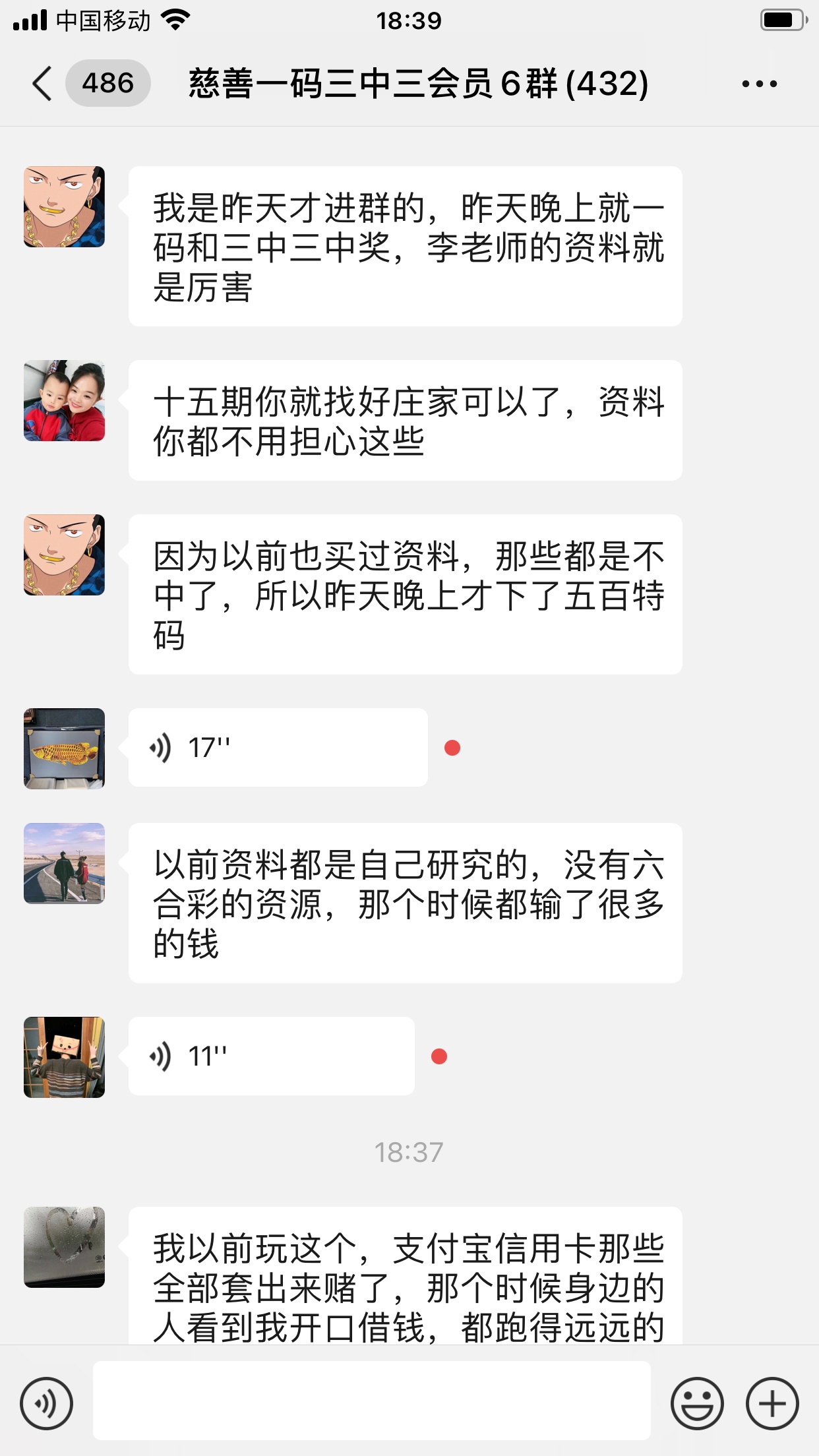Image resolution: width=819 pixels, height=1456 pixels.
Task: Open group chat info via the three dots
Action: point(759,84)
